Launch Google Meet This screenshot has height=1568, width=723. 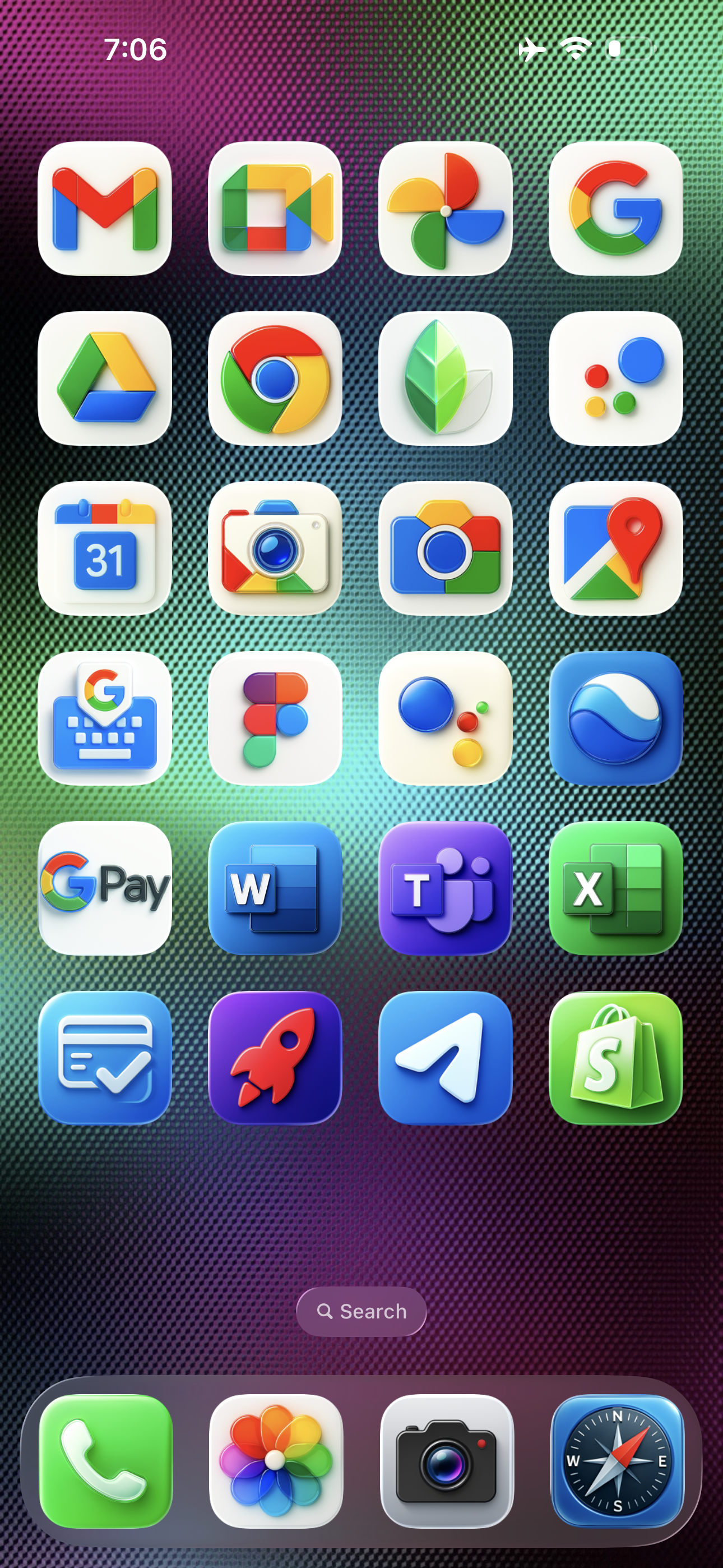pyautogui.click(x=275, y=209)
